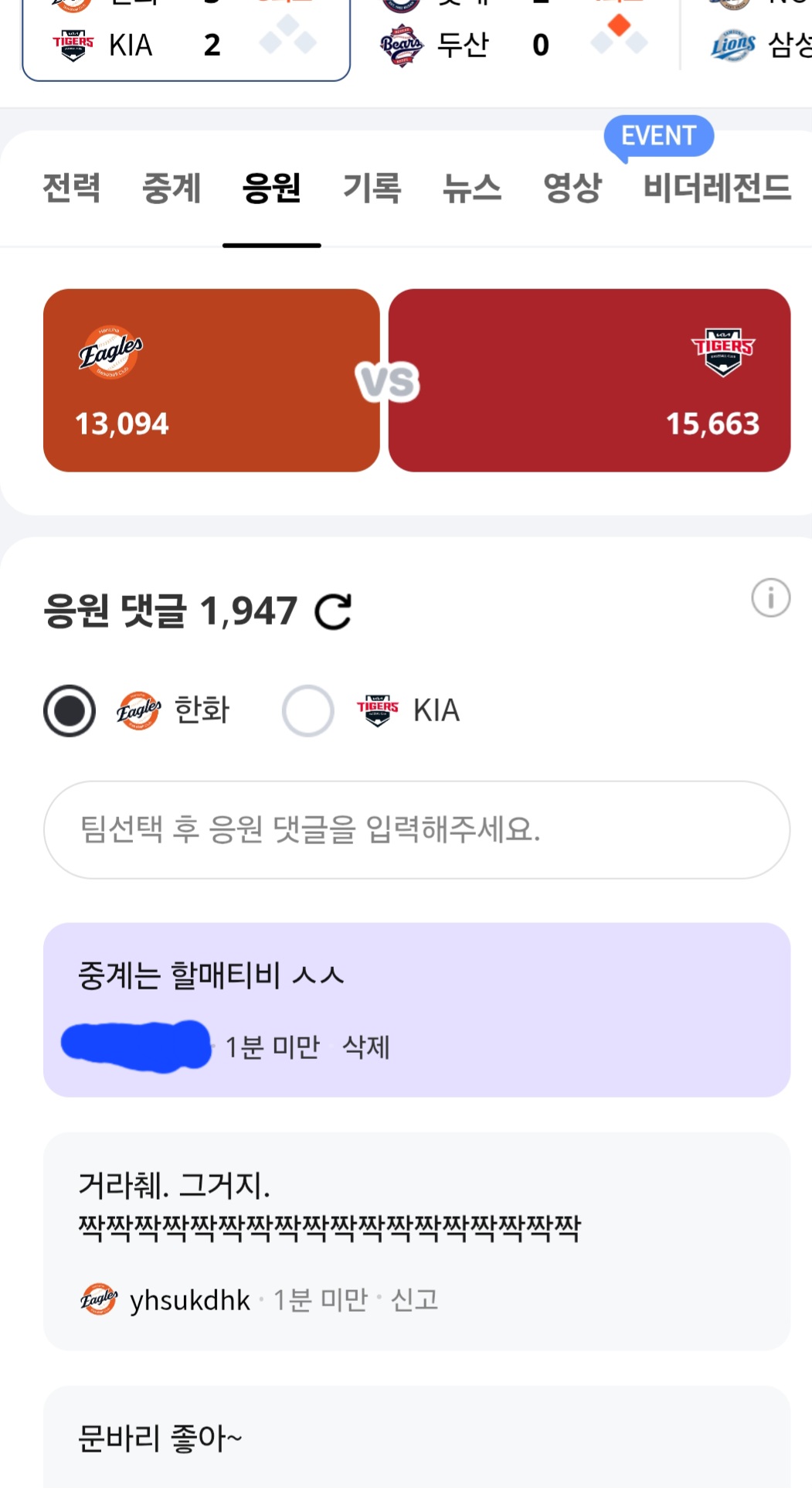Image resolution: width=812 pixels, height=1488 pixels.
Task: Open the 영상 tab
Action: pyautogui.click(x=572, y=188)
